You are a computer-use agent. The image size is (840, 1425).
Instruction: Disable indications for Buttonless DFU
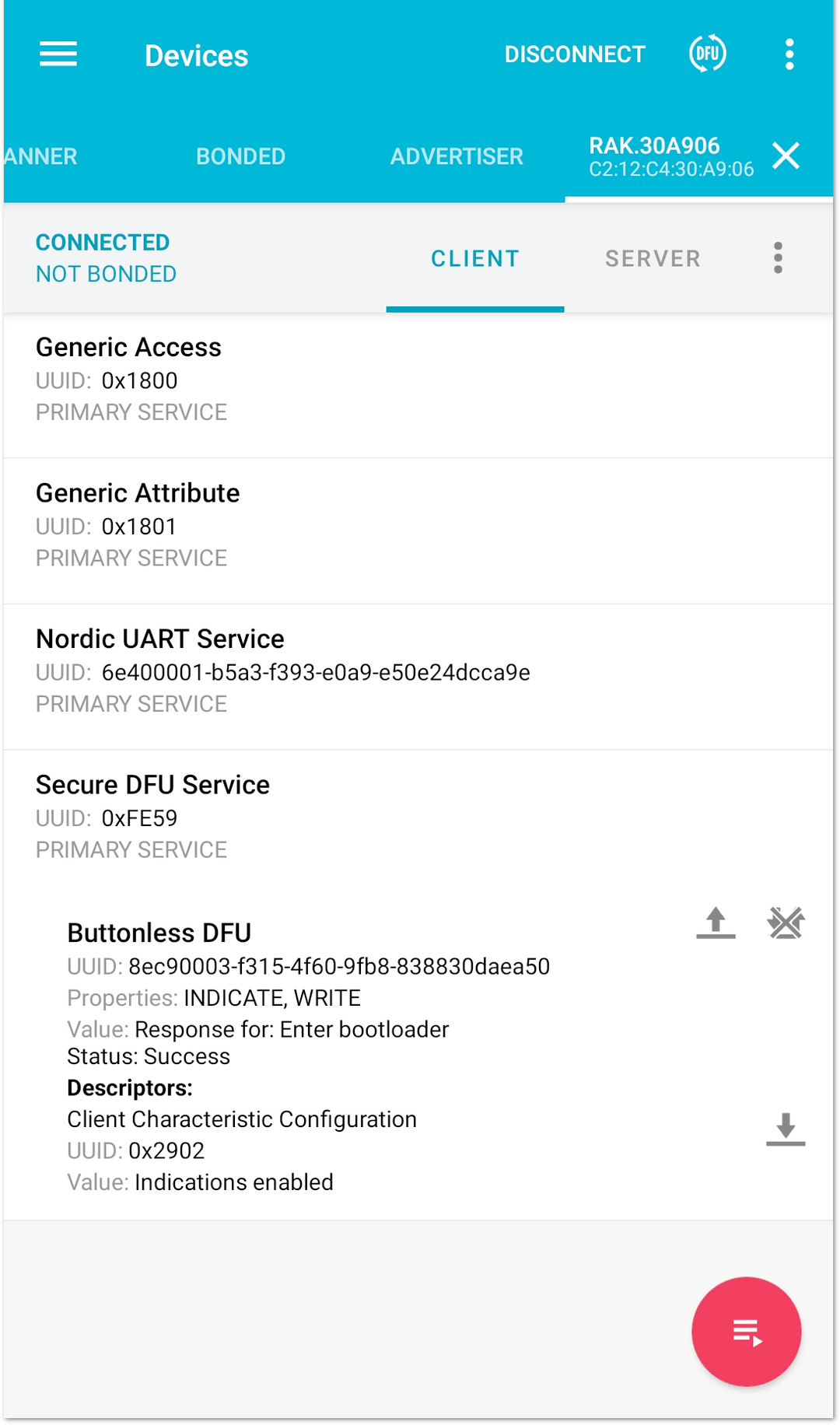pos(786,923)
